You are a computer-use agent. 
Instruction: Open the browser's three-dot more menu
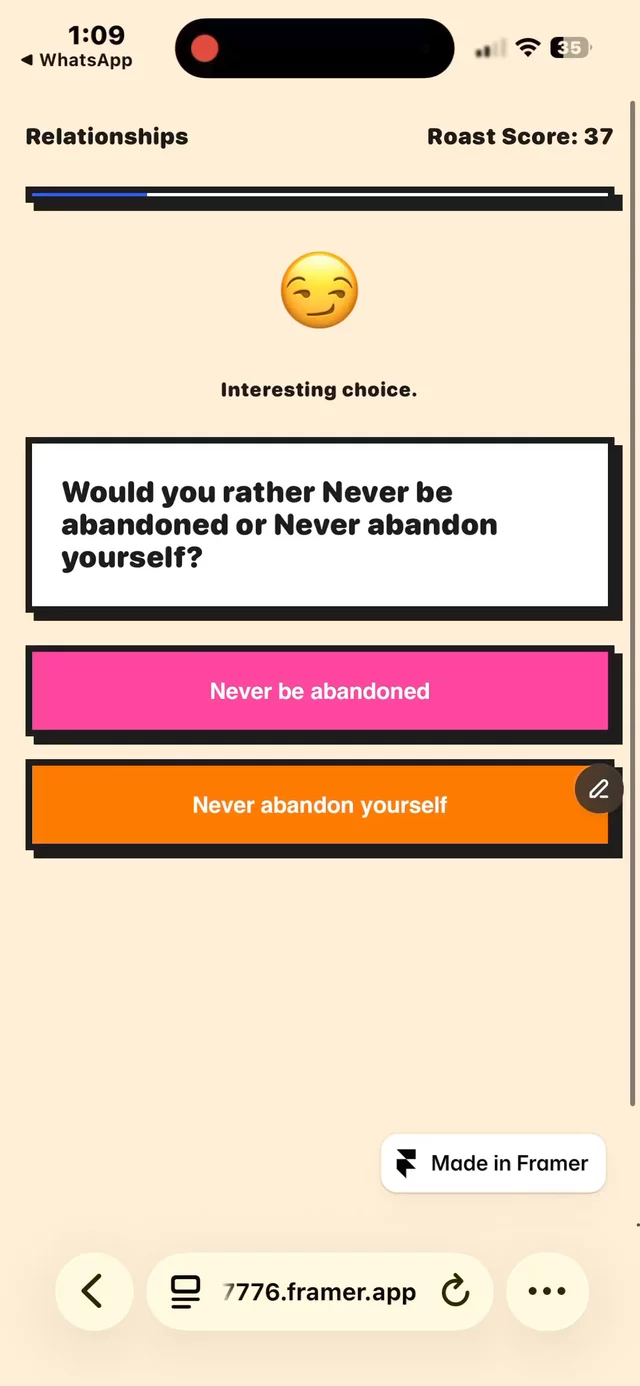[547, 1291]
